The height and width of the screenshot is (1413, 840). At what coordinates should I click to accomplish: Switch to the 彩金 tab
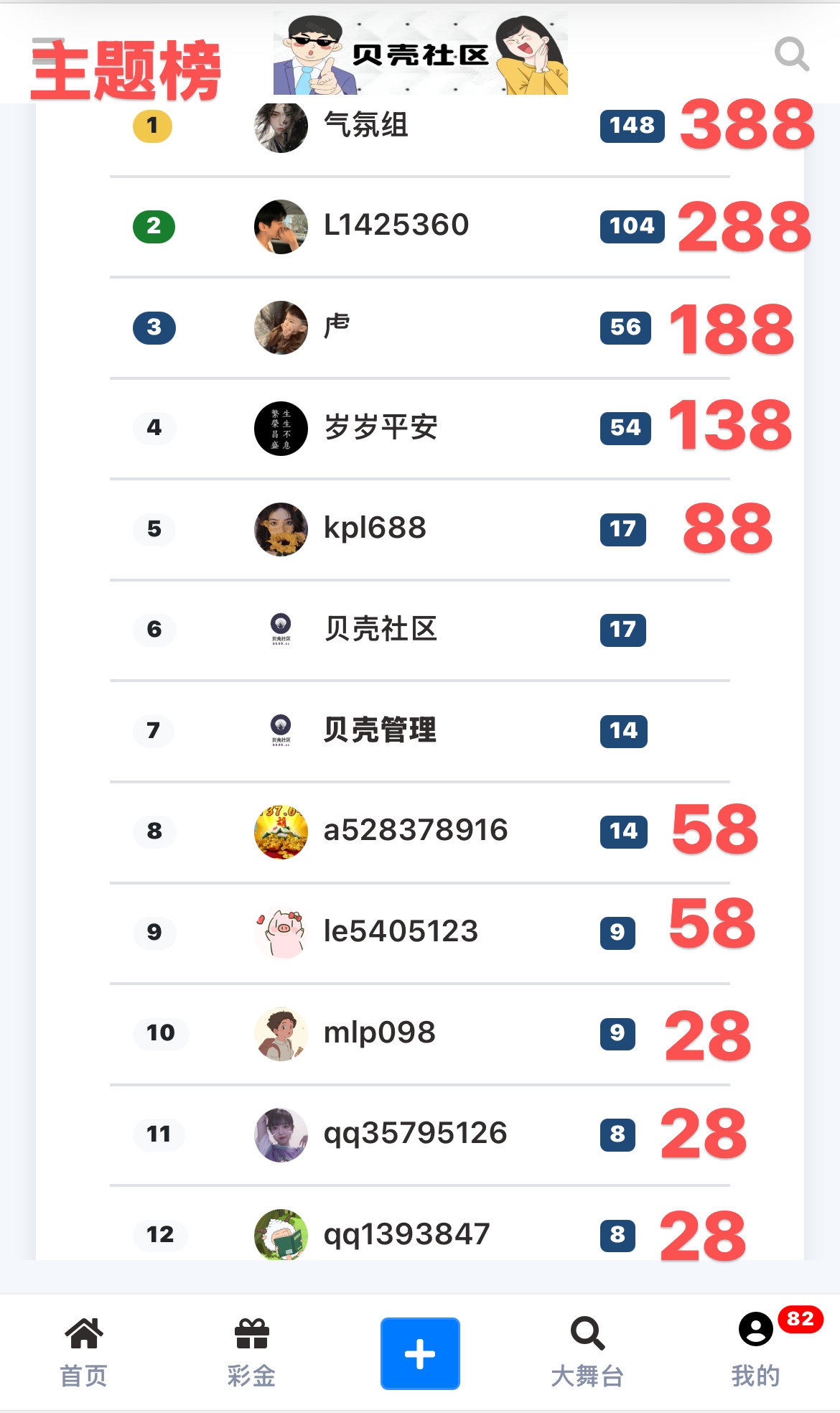251,1352
